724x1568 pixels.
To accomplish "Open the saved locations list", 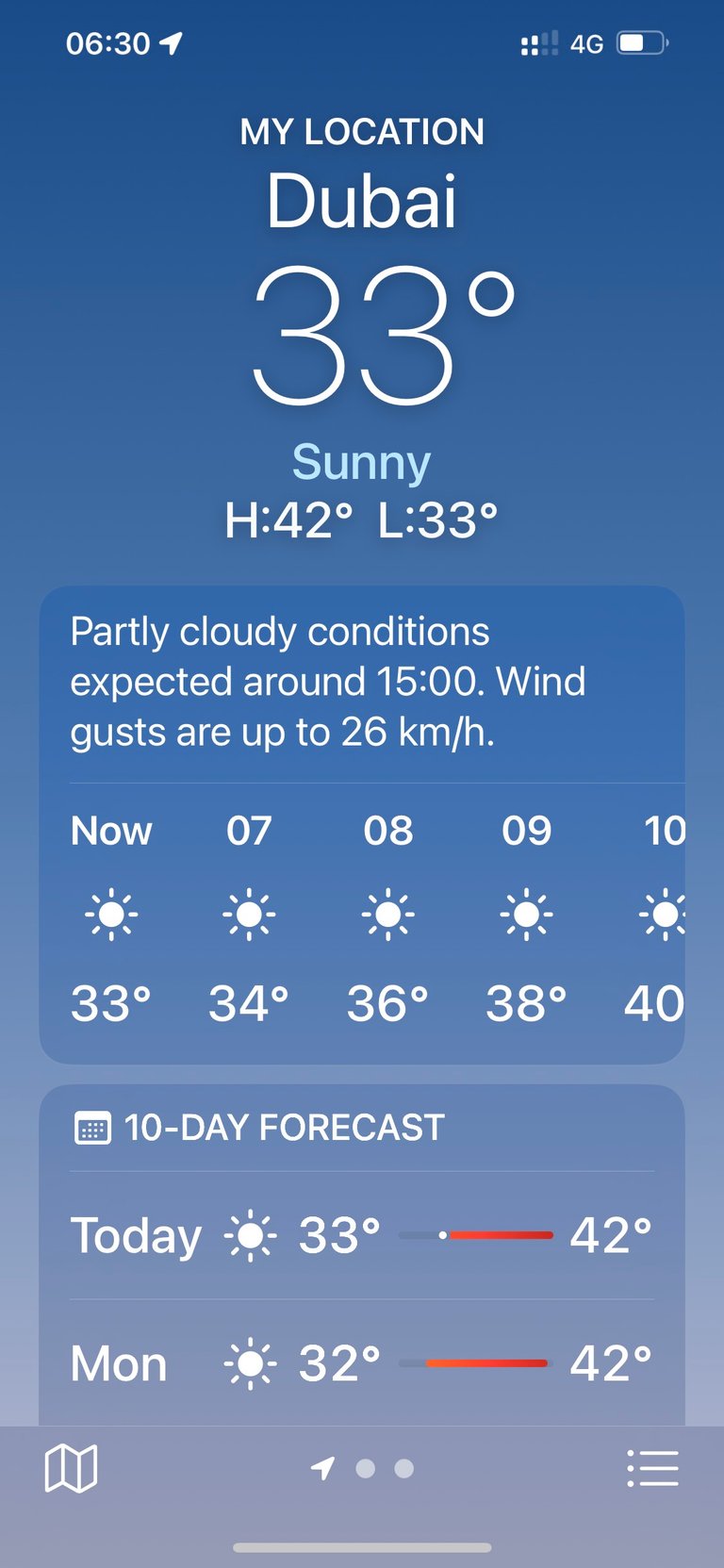I will tap(652, 1468).
